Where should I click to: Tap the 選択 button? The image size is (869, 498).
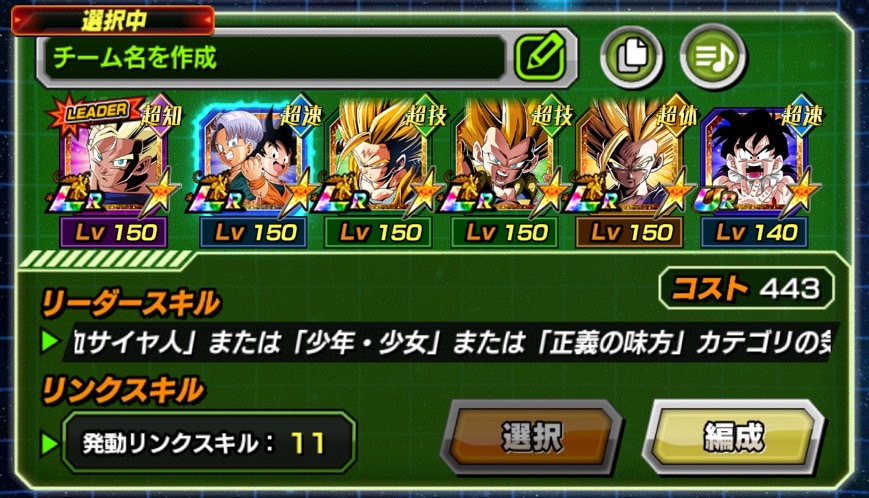(x=531, y=437)
